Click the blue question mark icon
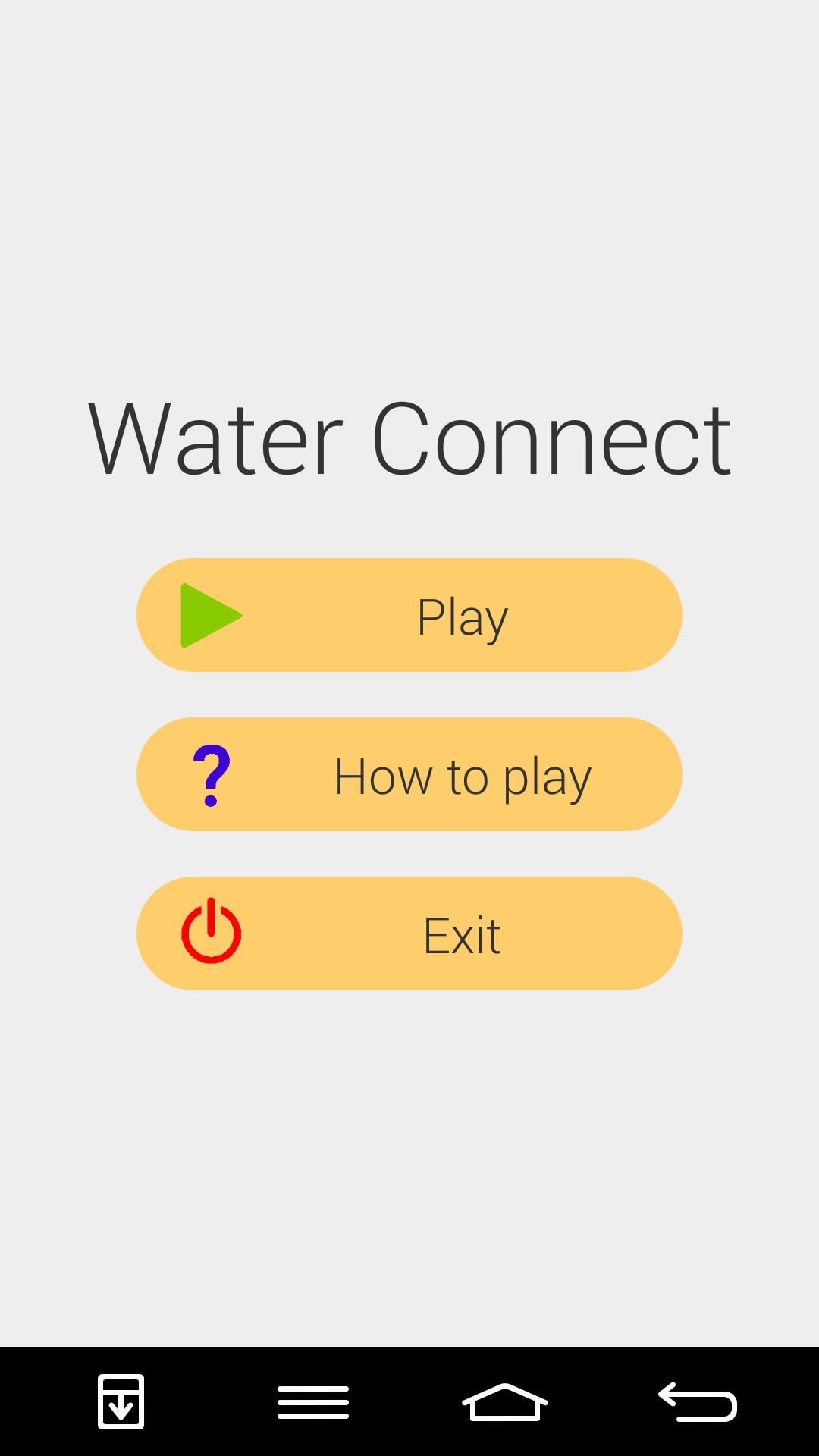The width and height of the screenshot is (819, 1456). tap(210, 775)
